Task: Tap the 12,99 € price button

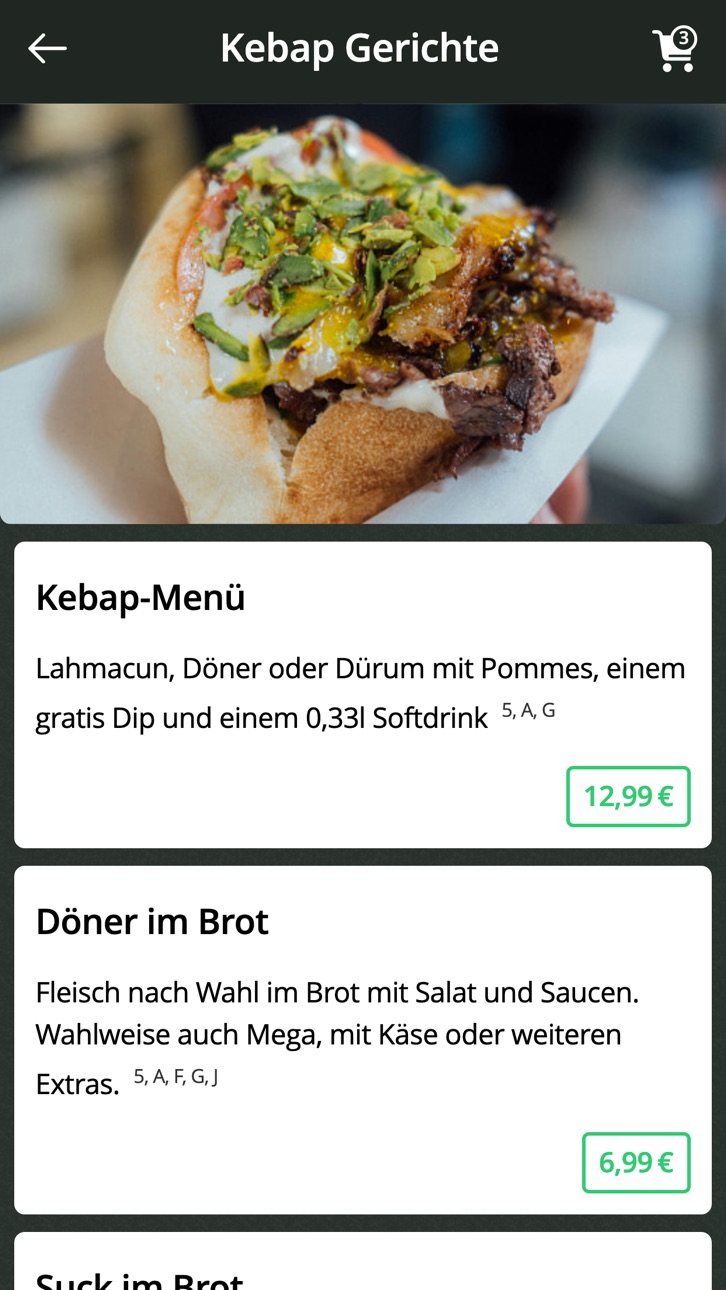Action: (x=628, y=796)
